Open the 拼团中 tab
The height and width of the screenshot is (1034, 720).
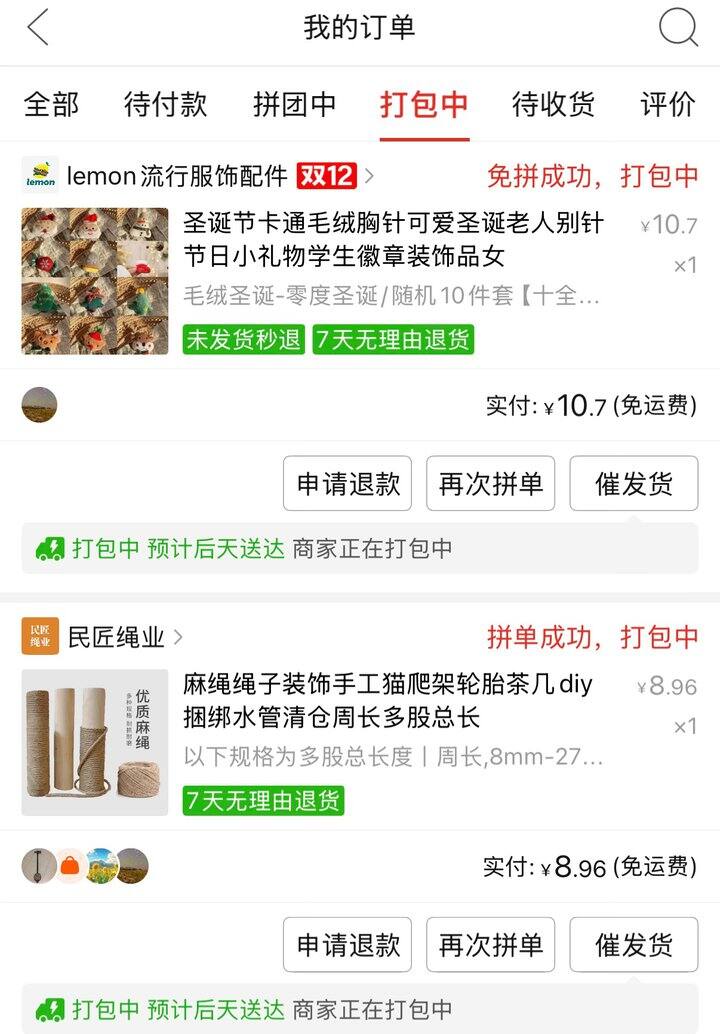pyautogui.click(x=294, y=104)
